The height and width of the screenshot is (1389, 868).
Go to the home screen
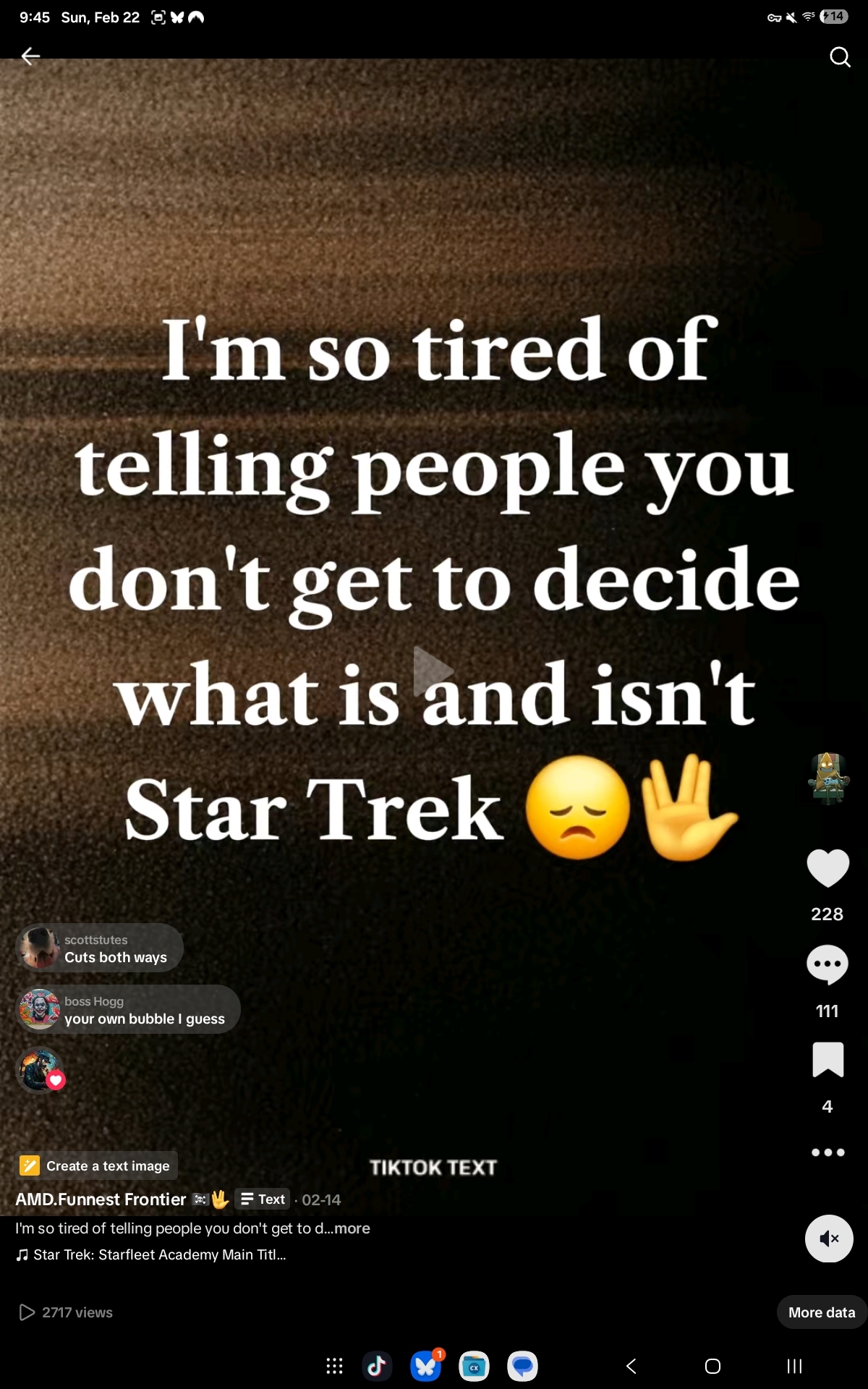click(712, 1366)
